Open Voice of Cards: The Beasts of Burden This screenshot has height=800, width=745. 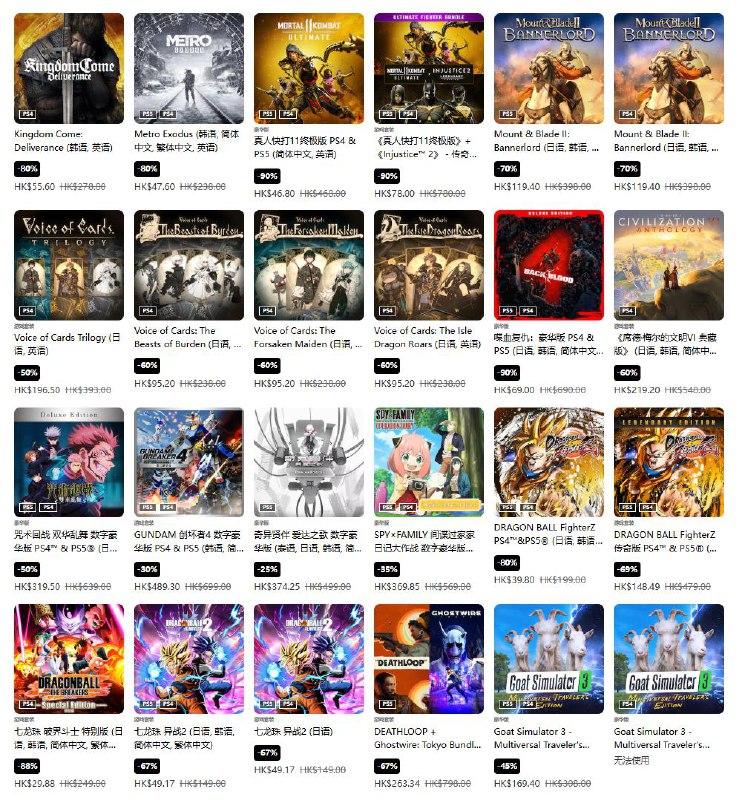coord(189,264)
